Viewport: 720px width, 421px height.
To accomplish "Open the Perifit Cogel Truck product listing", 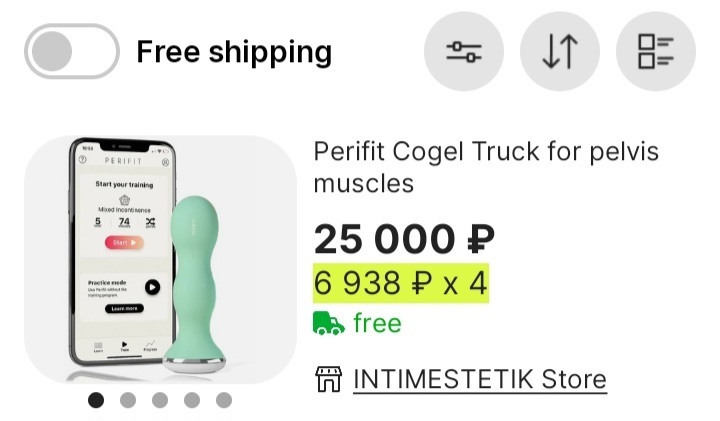I will coord(486,168).
